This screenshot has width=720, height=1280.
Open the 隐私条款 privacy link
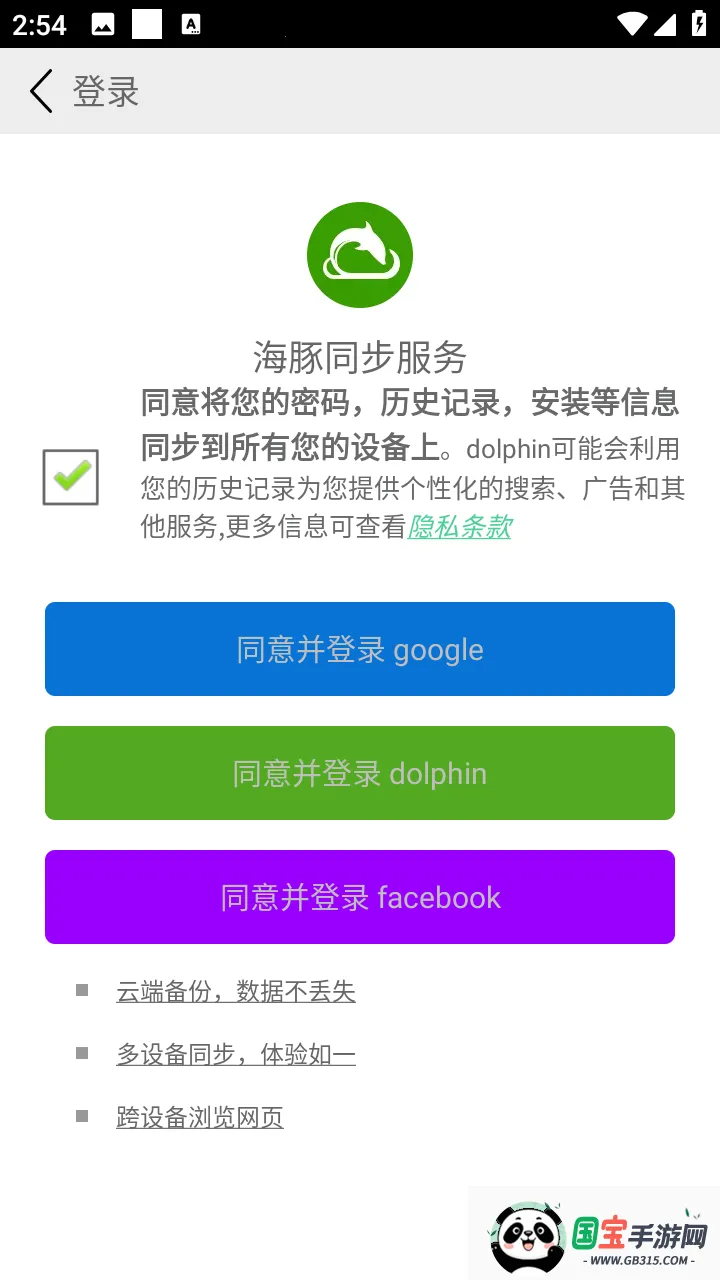point(460,526)
